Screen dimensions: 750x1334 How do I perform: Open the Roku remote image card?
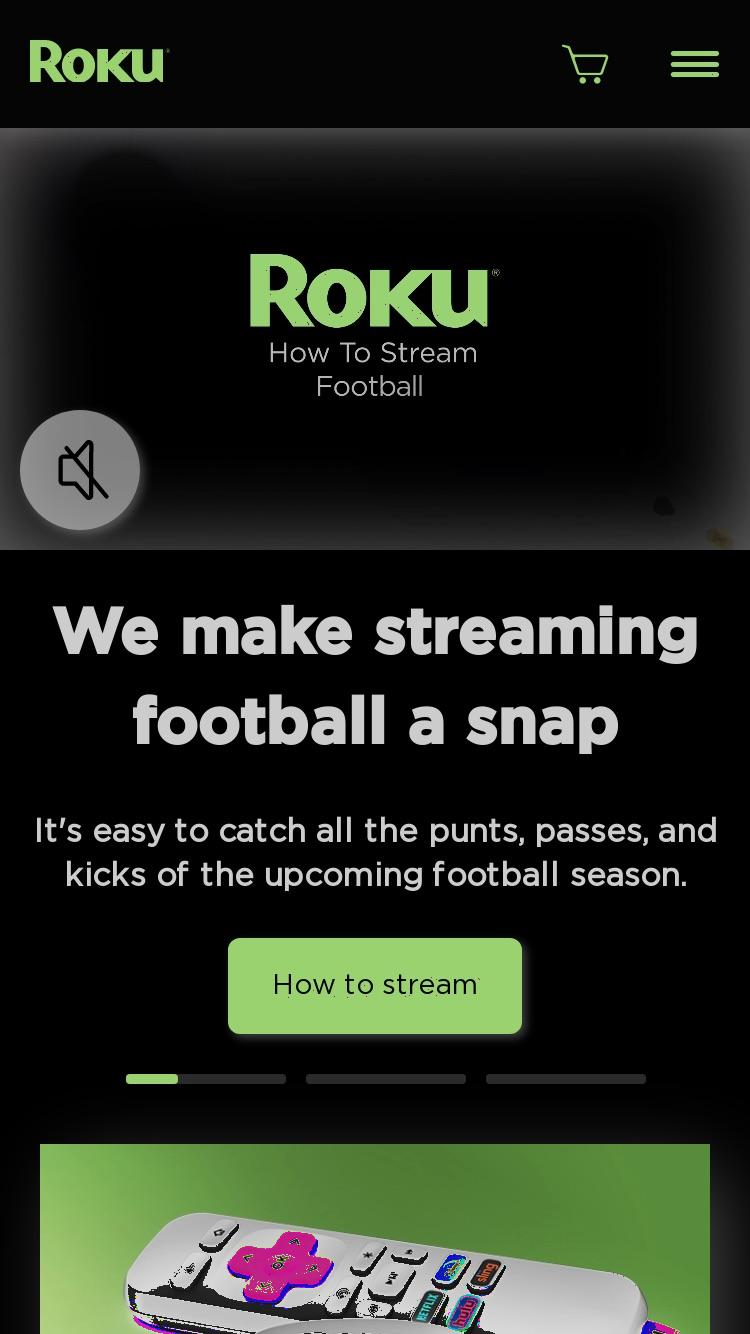375,1239
